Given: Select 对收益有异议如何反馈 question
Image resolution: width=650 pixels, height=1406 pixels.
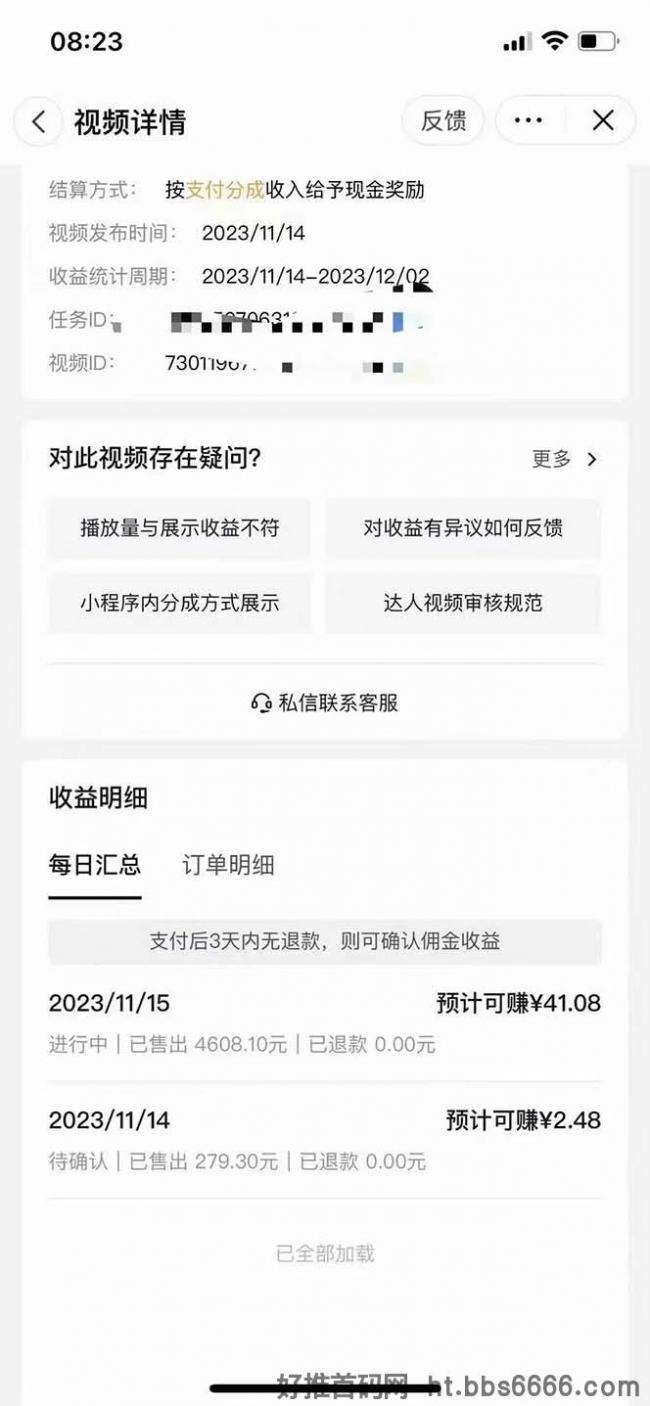Looking at the screenshot, I should pos(463,527).
